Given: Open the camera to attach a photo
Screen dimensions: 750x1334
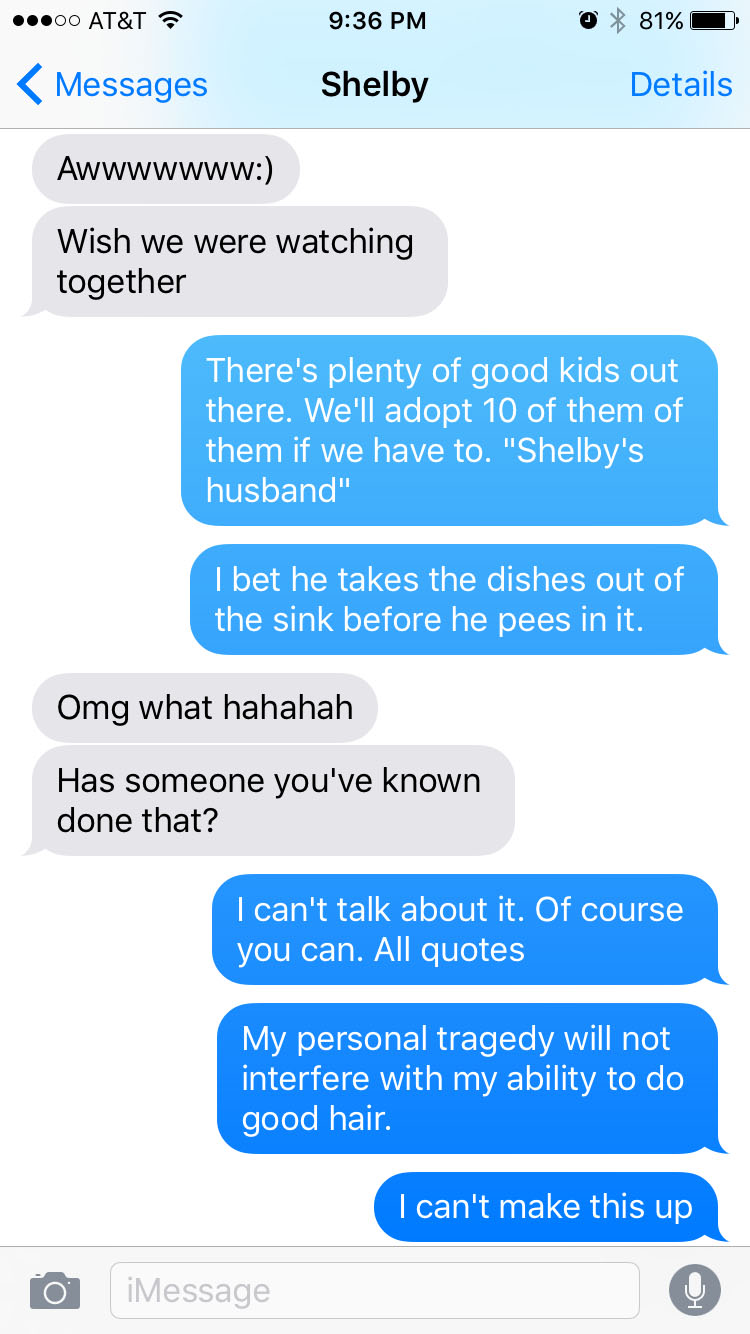Looking at the screenshot, I should pyautogui.click(x=54, y=1290).
